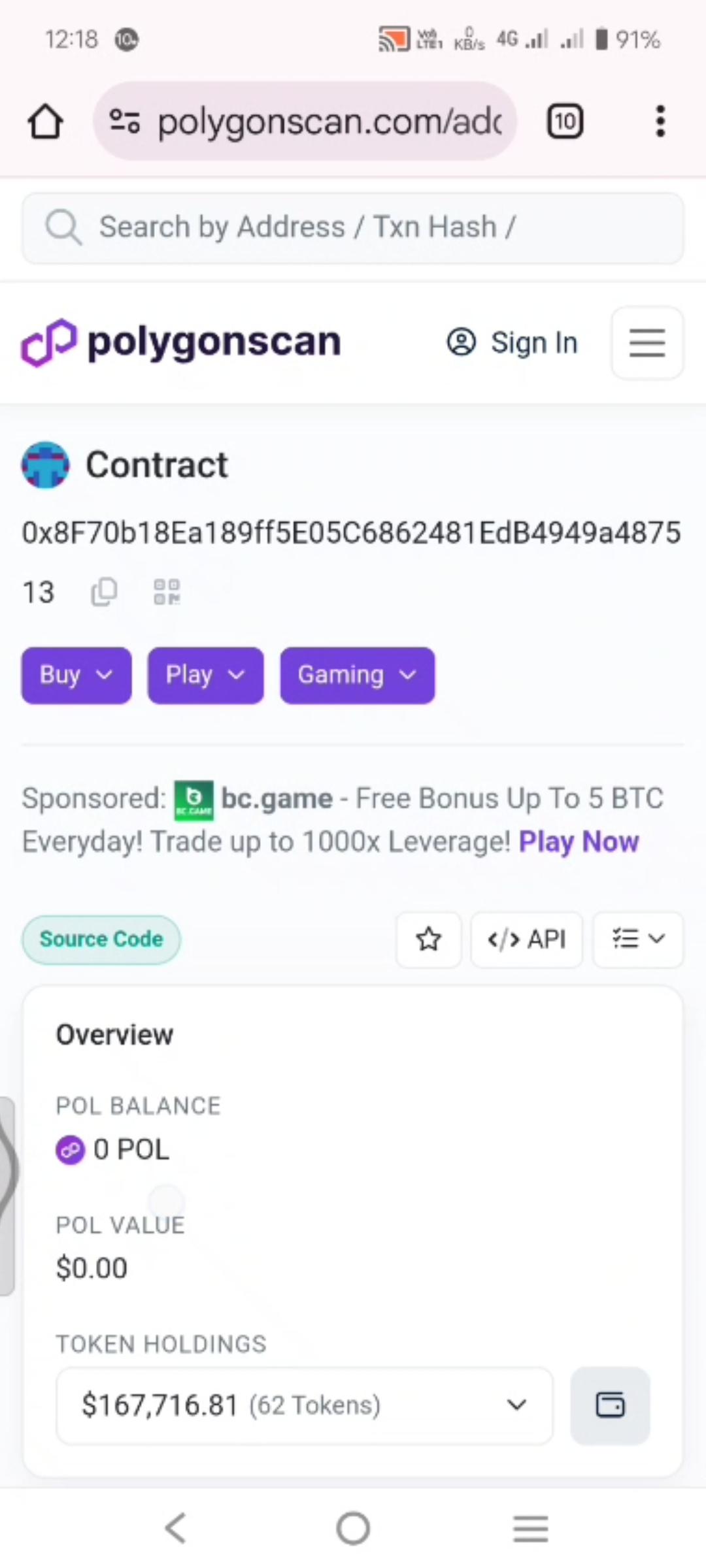Open the hamburger navigation menu
The width and height of the screenshot is (706, 1568).
pyautogui.click(x=647, y=342)
